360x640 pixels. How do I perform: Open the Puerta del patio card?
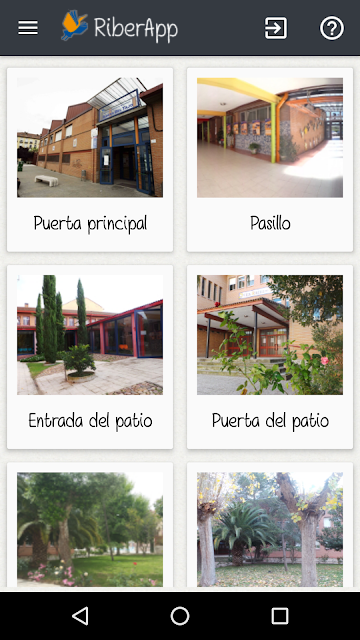click(x=270, y=357)
